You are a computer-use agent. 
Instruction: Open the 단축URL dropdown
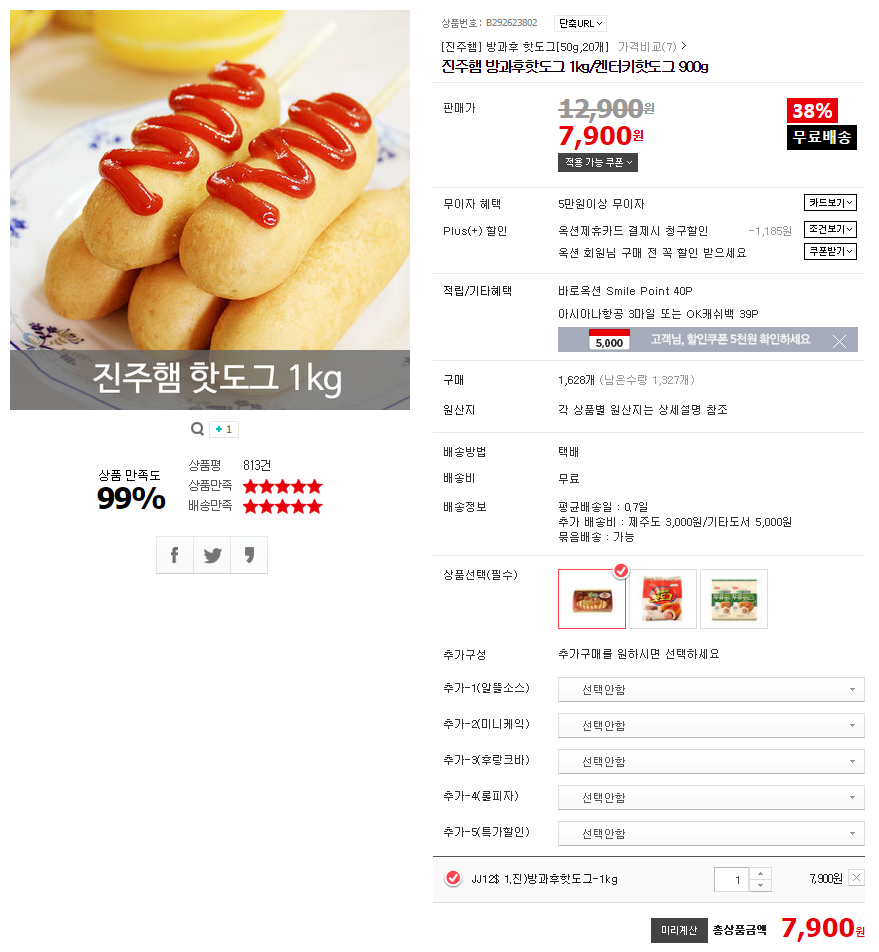click(x=580, y=23)
